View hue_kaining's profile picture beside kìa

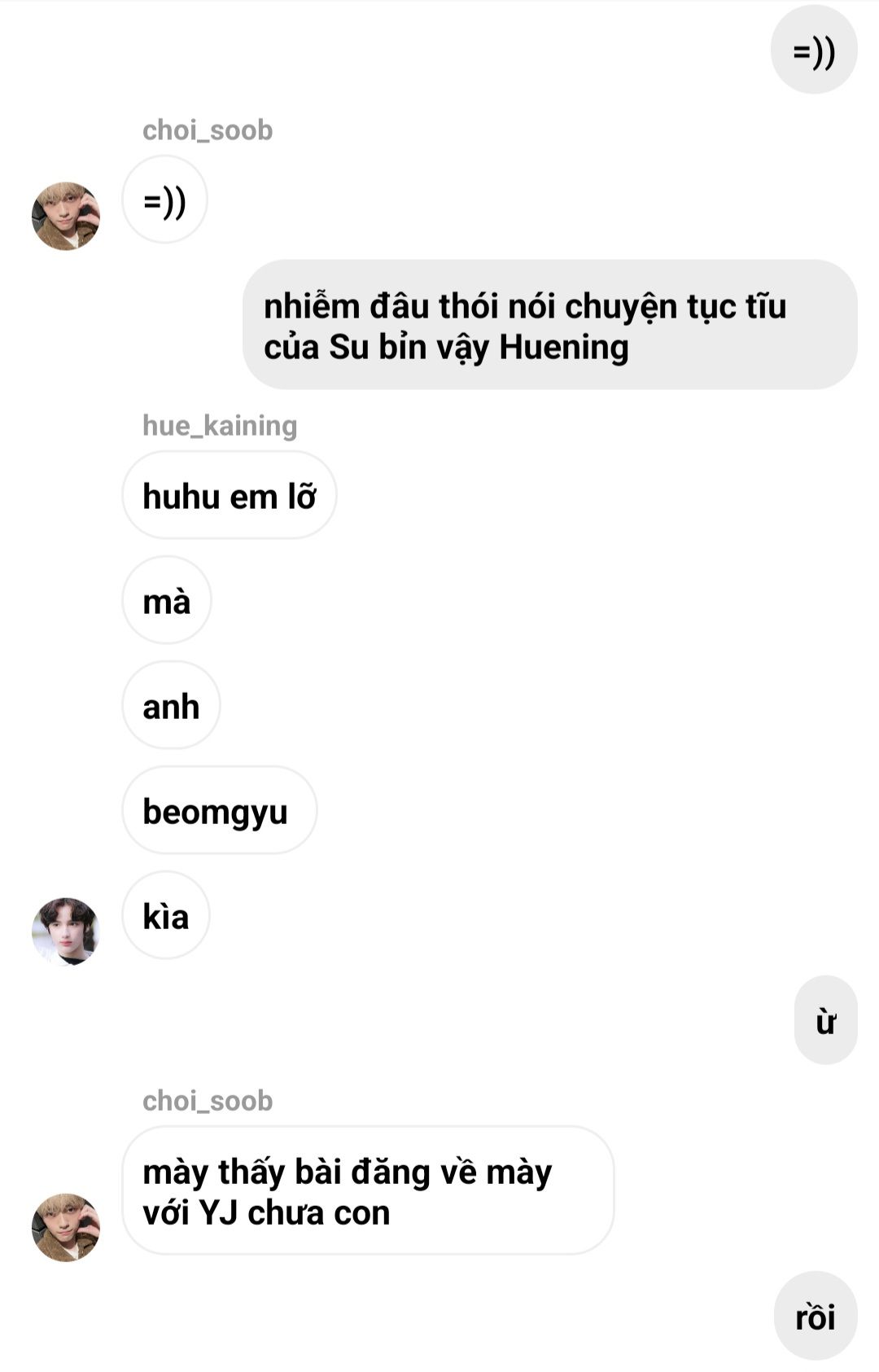click(x=66, y=931)
